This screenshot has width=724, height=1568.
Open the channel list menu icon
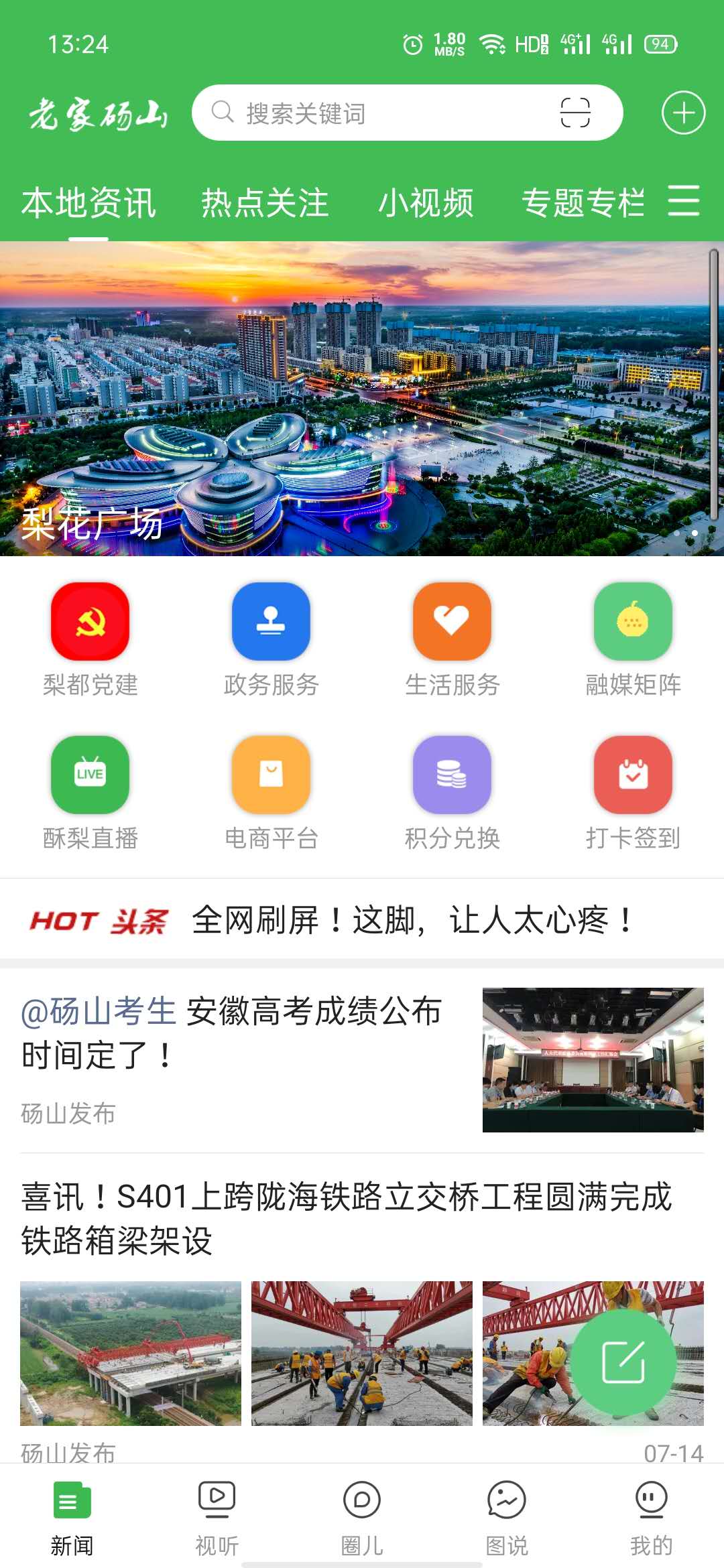[x=684, y=201]
